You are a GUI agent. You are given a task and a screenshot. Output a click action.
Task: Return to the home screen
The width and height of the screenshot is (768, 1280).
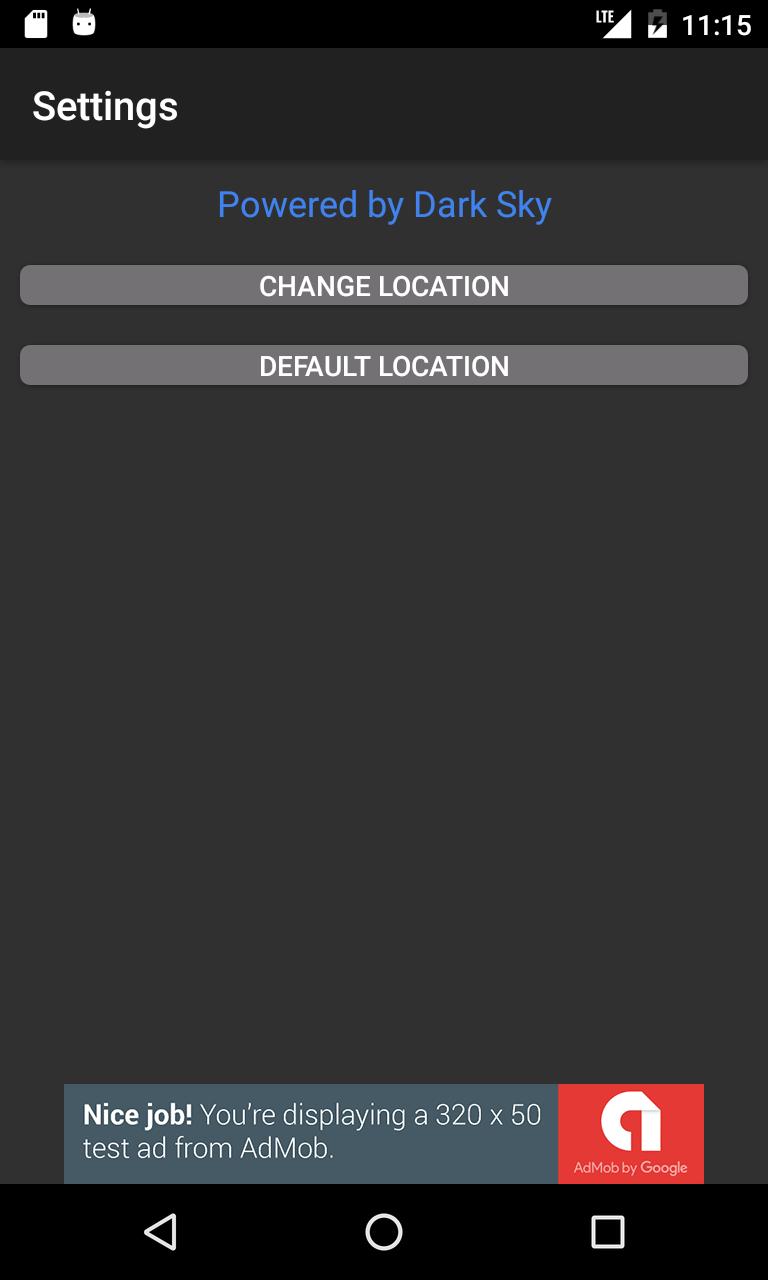tap(384, 1232)
